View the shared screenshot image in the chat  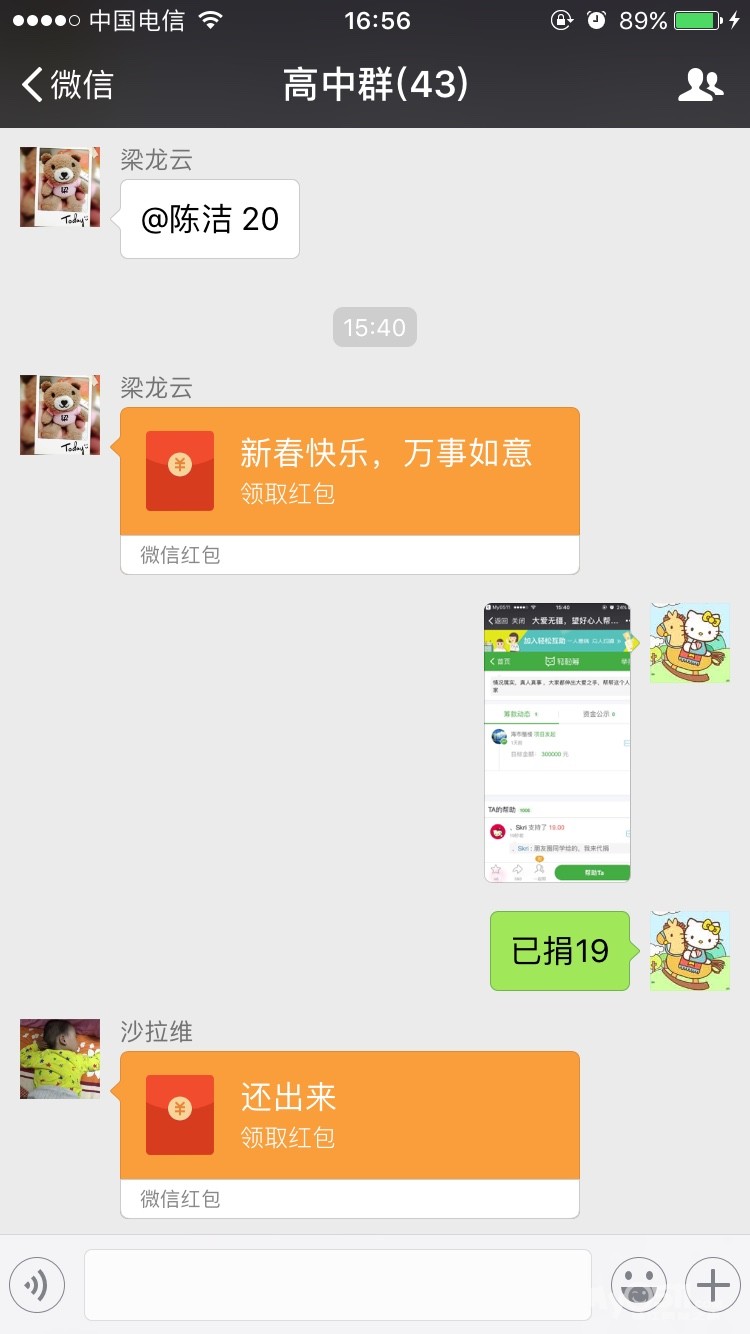tap(557, 742)
